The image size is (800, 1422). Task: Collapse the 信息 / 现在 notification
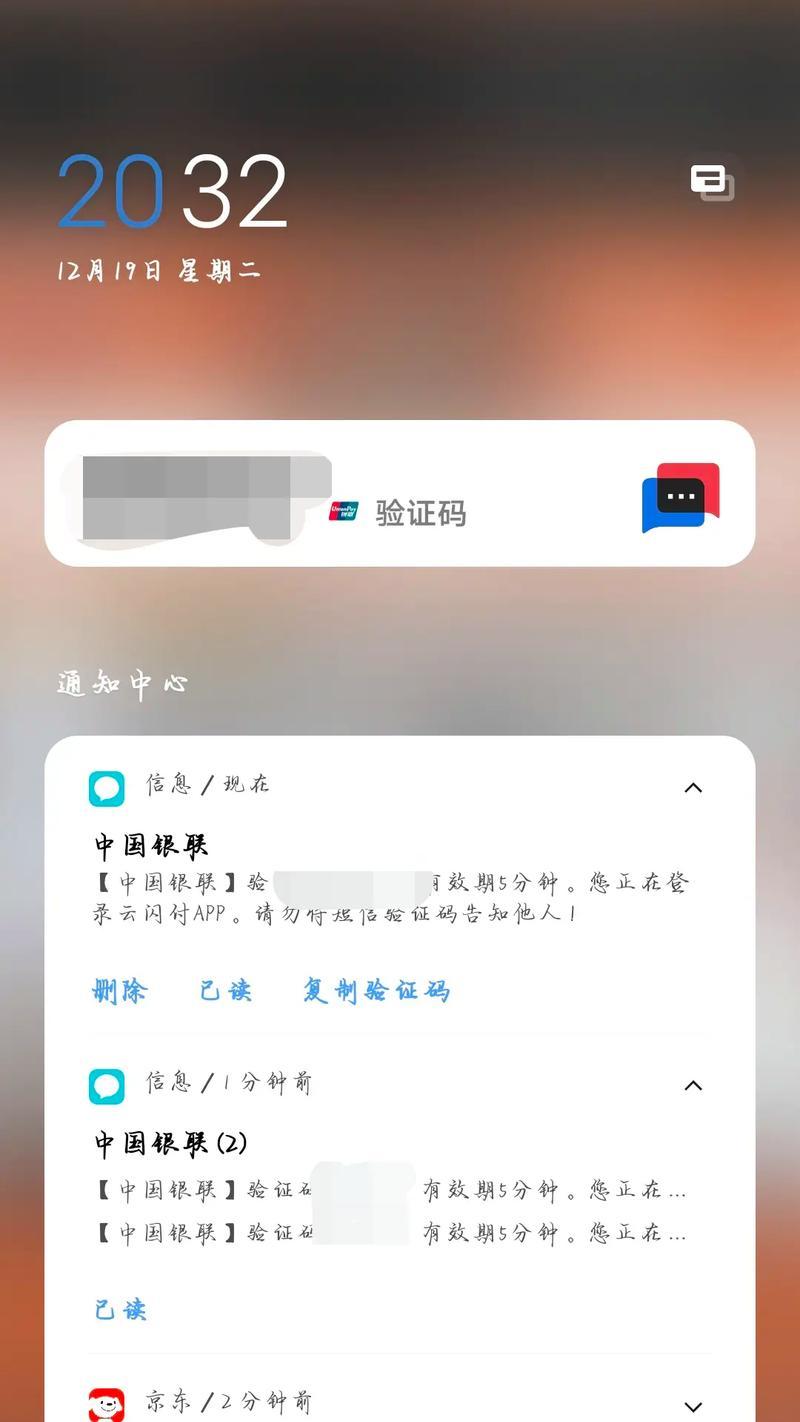pos(693,788)
